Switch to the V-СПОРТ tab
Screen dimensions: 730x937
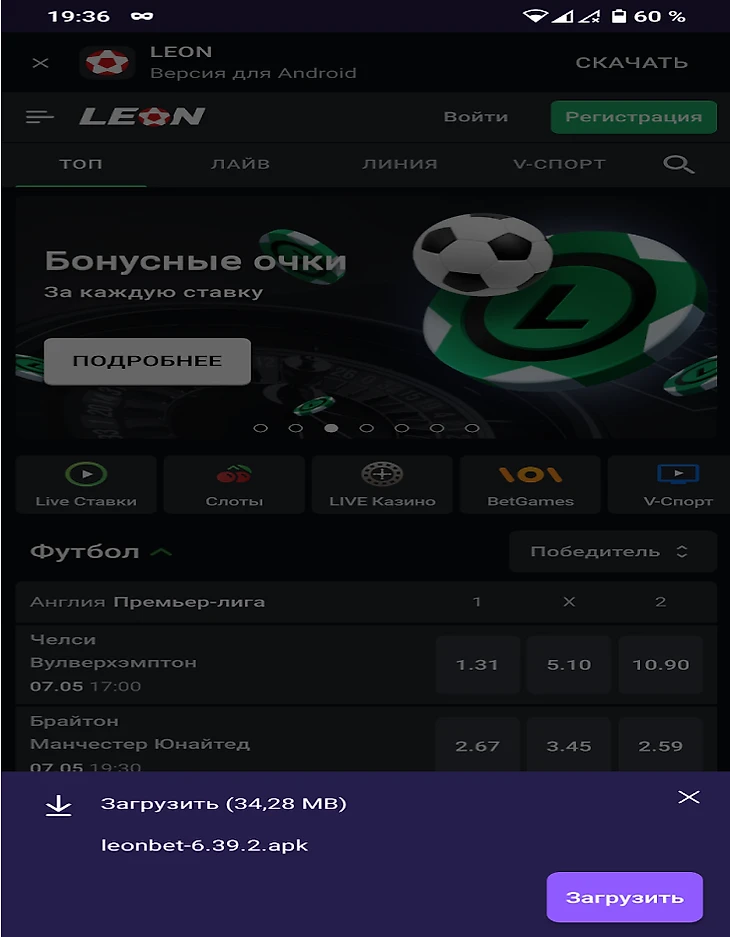[559, 164]
